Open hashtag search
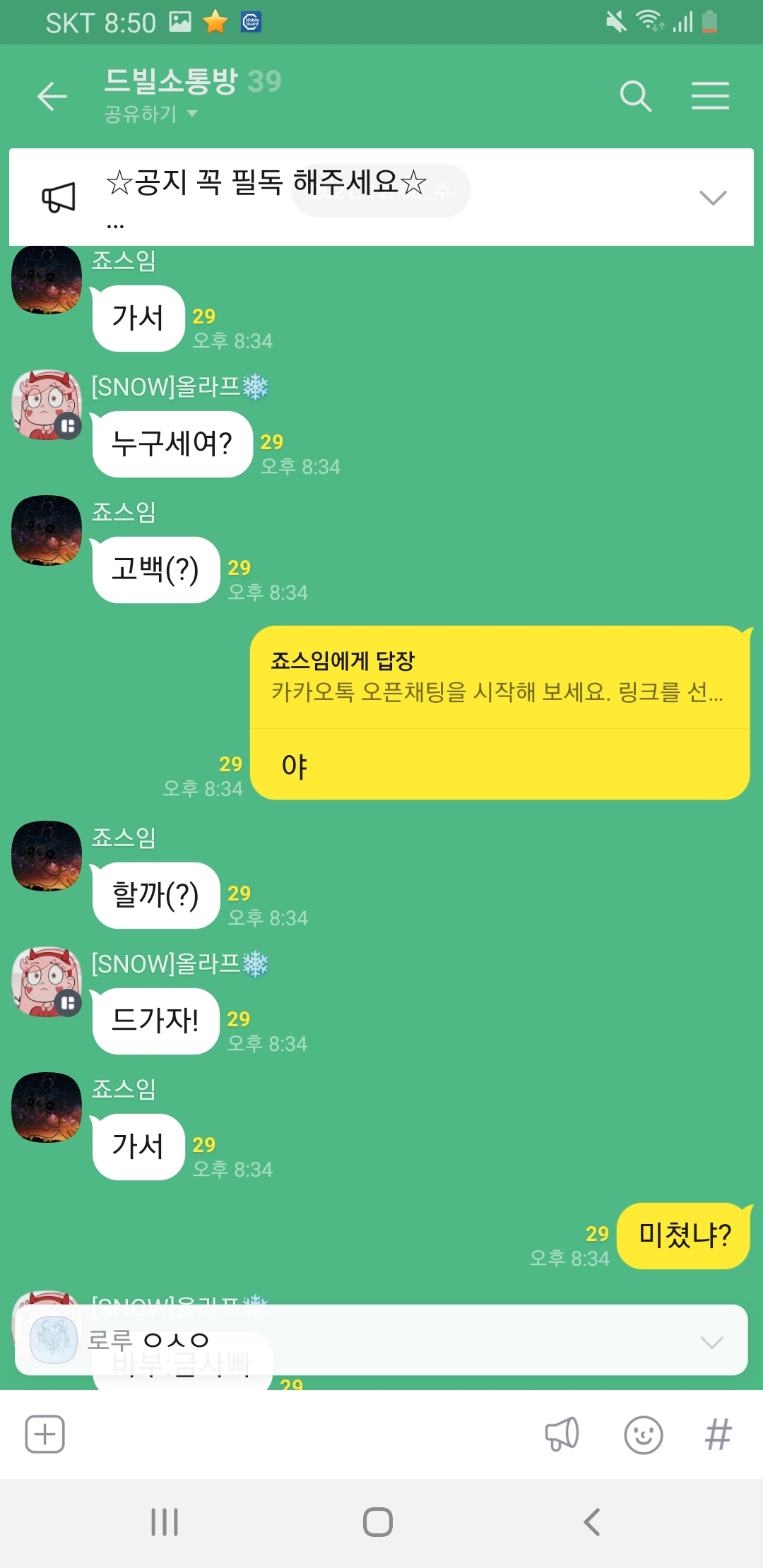 coord(718,1435)
